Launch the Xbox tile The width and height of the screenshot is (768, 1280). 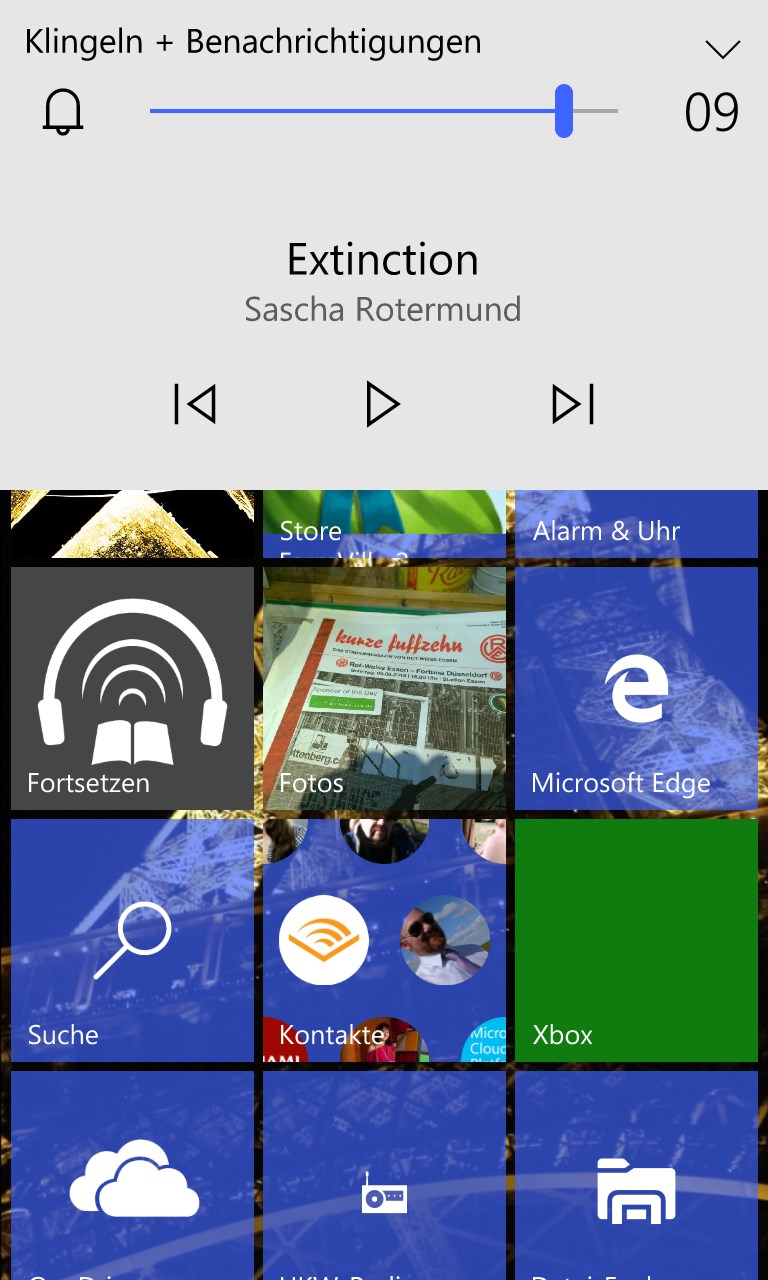pos(636,940)
